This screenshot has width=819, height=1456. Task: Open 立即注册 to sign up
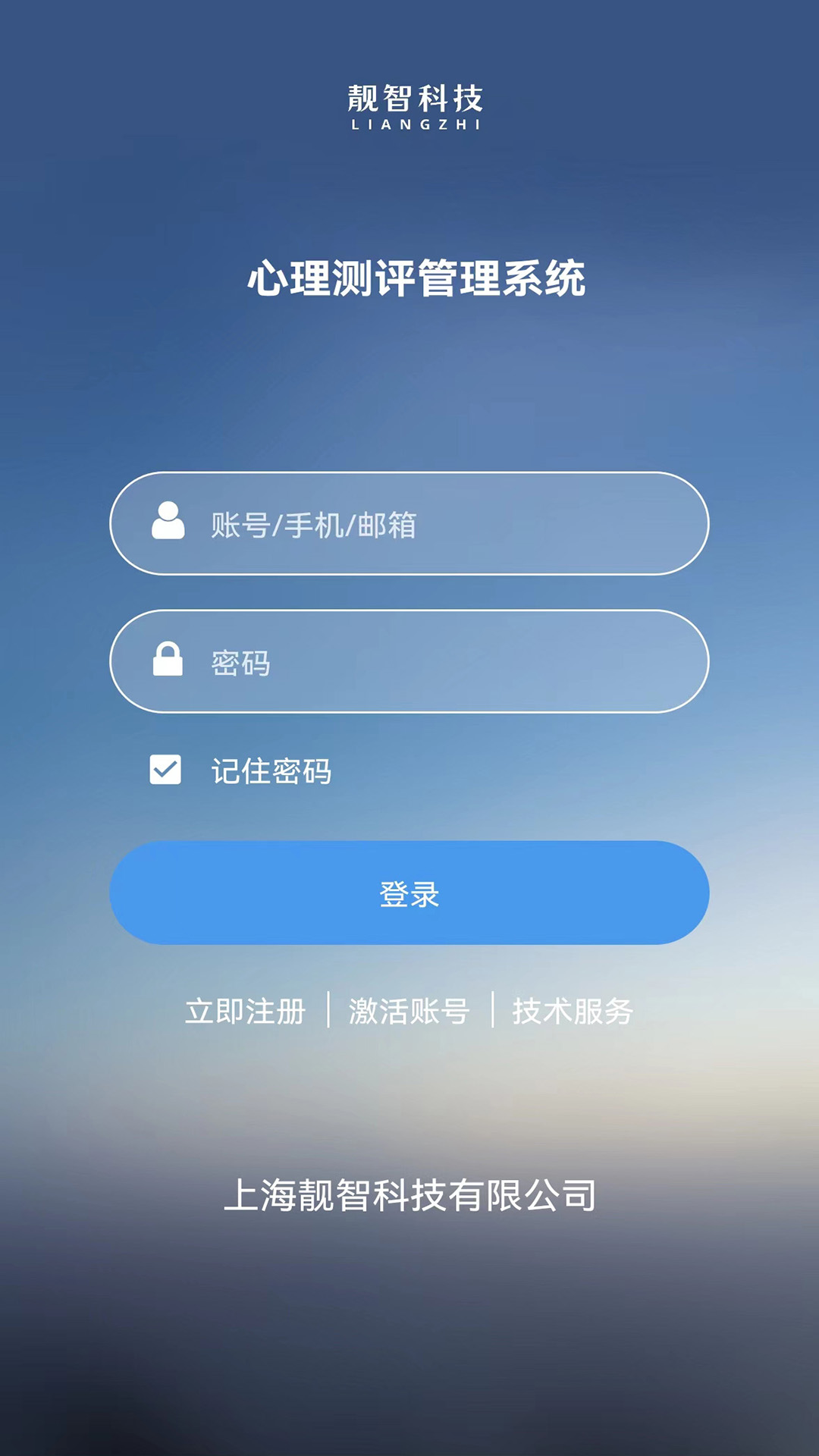click(x=245, y=1011)
